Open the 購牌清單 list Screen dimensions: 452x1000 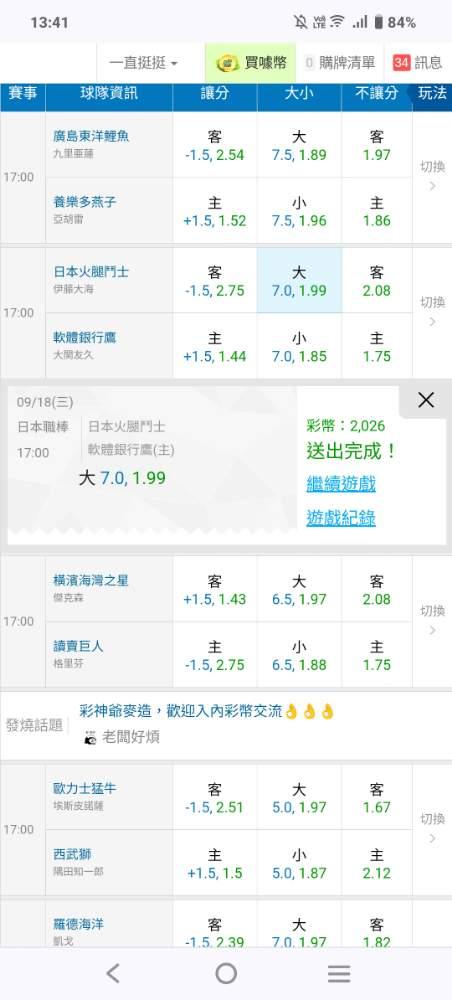point(340,62)
